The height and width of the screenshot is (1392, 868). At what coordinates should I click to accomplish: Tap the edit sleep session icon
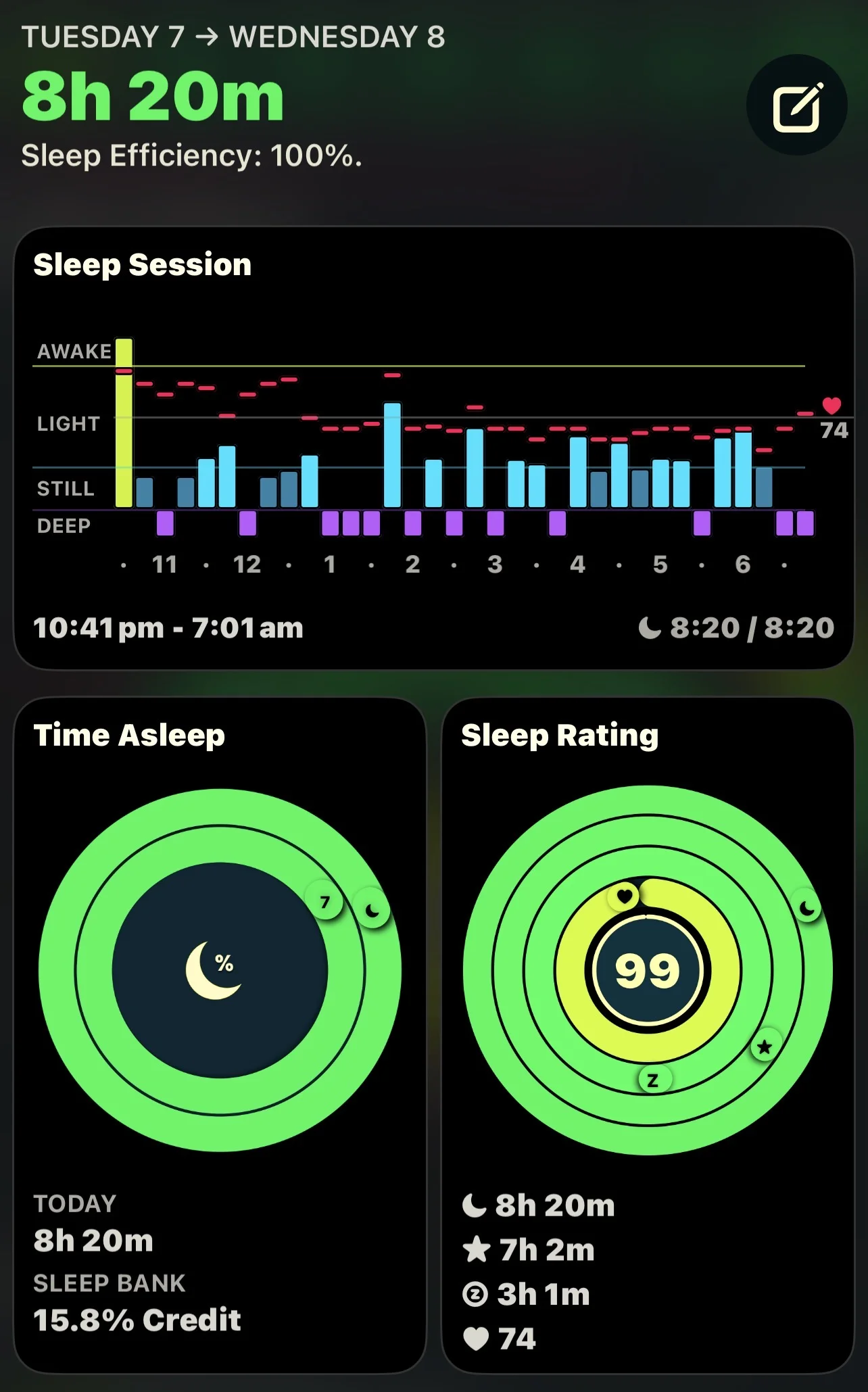[x=796, y=105]
